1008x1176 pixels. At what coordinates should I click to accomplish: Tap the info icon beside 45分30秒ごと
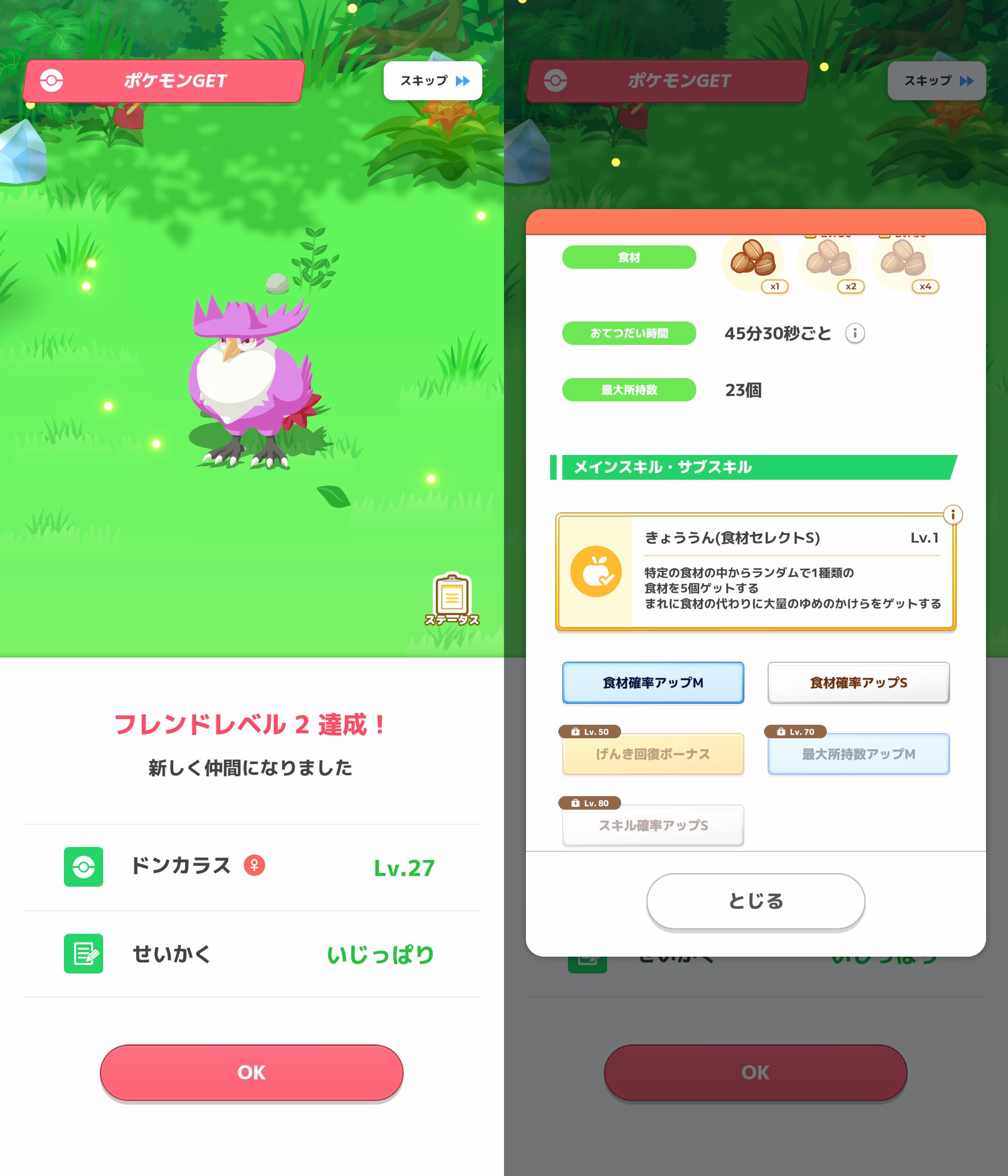pyautogui.click(x=855, y=333)
